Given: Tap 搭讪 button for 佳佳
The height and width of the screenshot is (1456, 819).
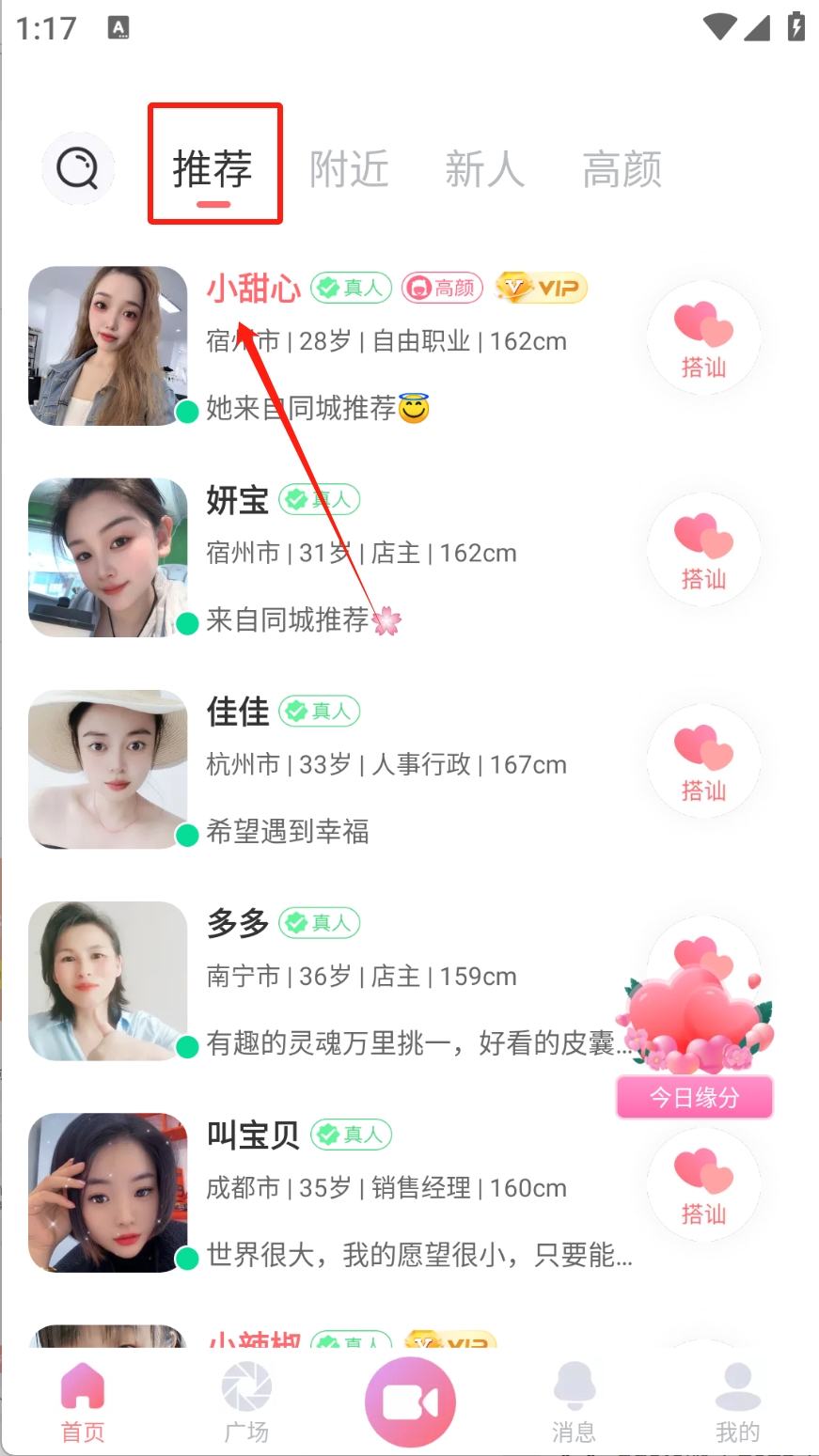Looking at the screenshot, I should pyautogui.click(x=703, y=761).
